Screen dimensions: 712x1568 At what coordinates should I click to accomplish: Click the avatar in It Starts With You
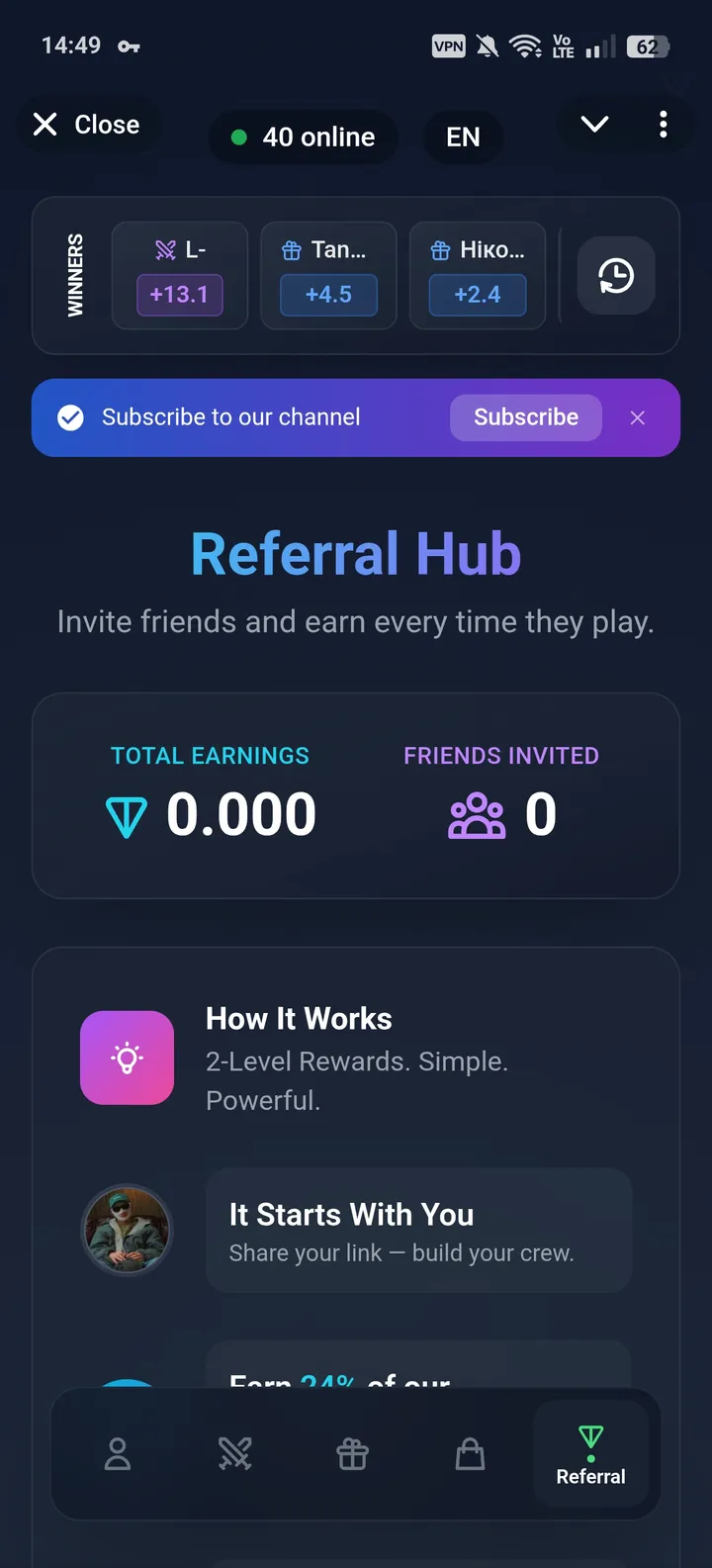click(x=127, y=1230)
